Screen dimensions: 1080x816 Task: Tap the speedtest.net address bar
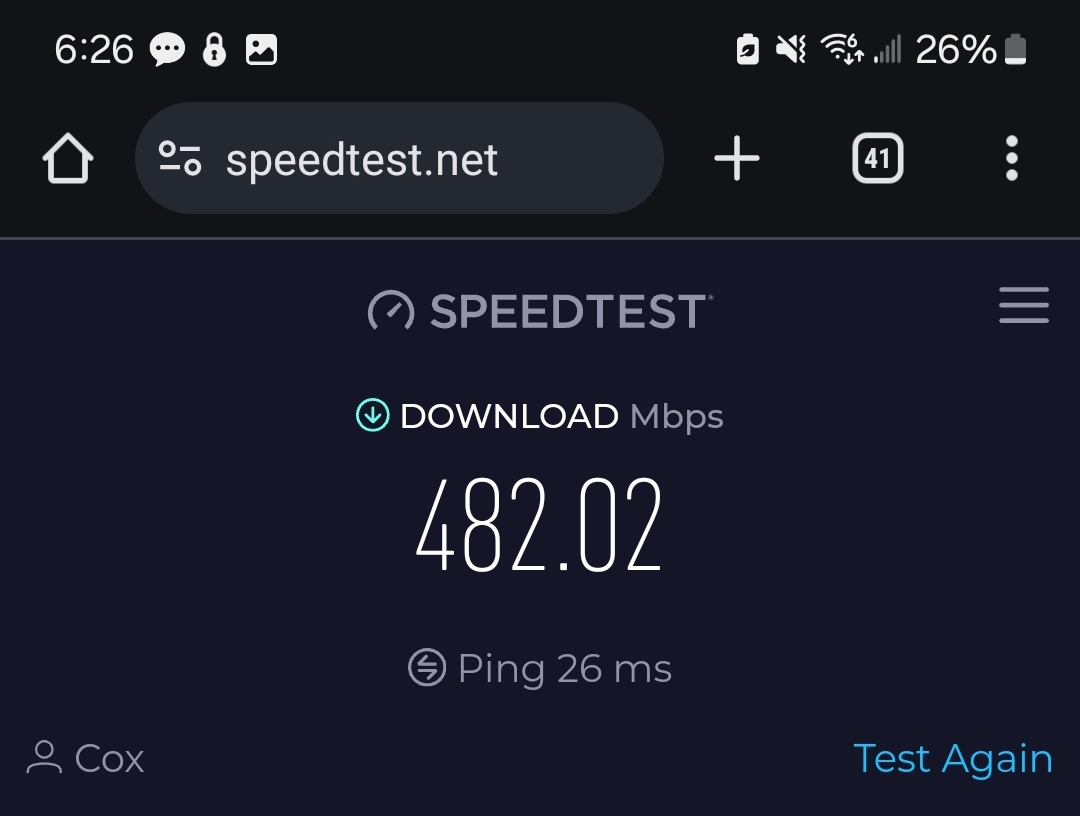[400, 160]
